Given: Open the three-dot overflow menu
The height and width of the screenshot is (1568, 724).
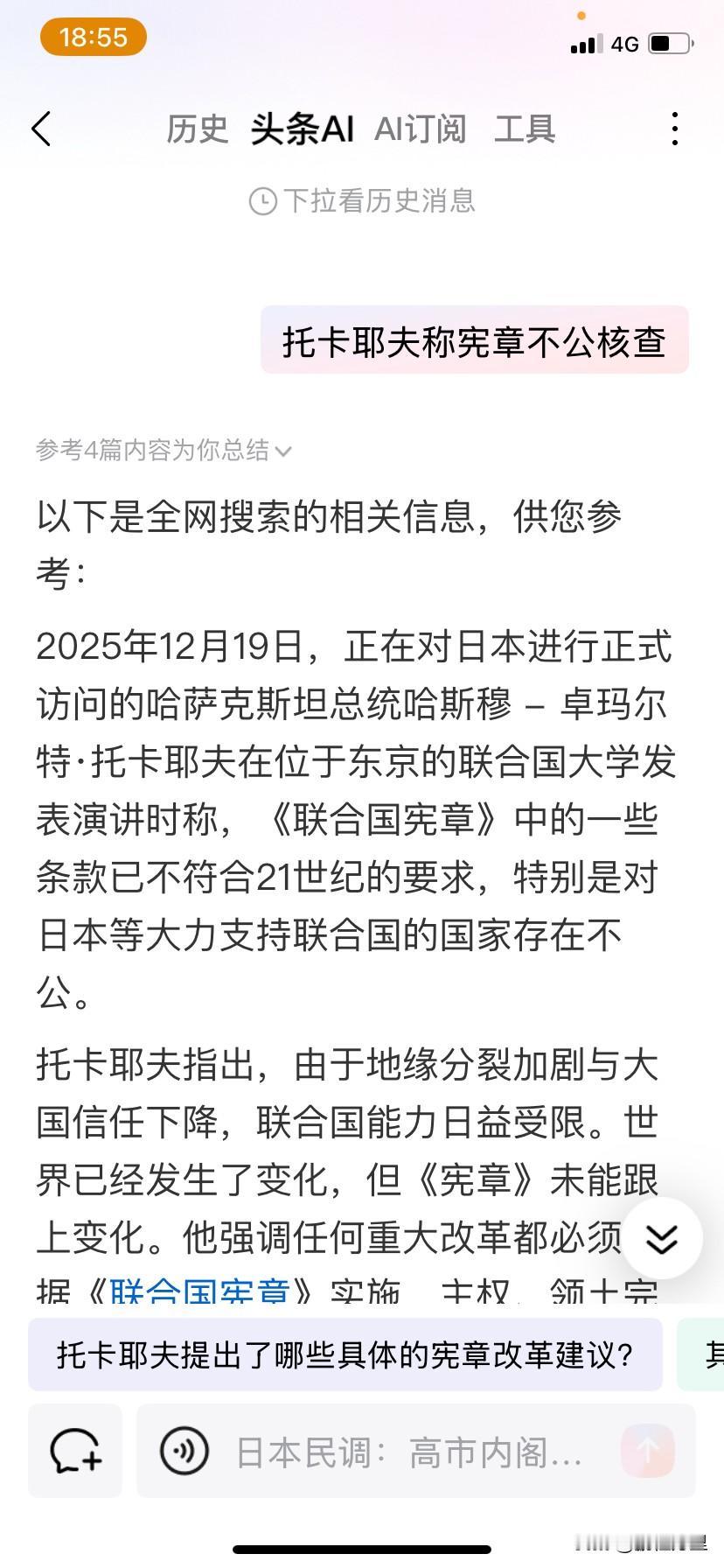Looking at the screenshot, I should (x=673, y=128).
